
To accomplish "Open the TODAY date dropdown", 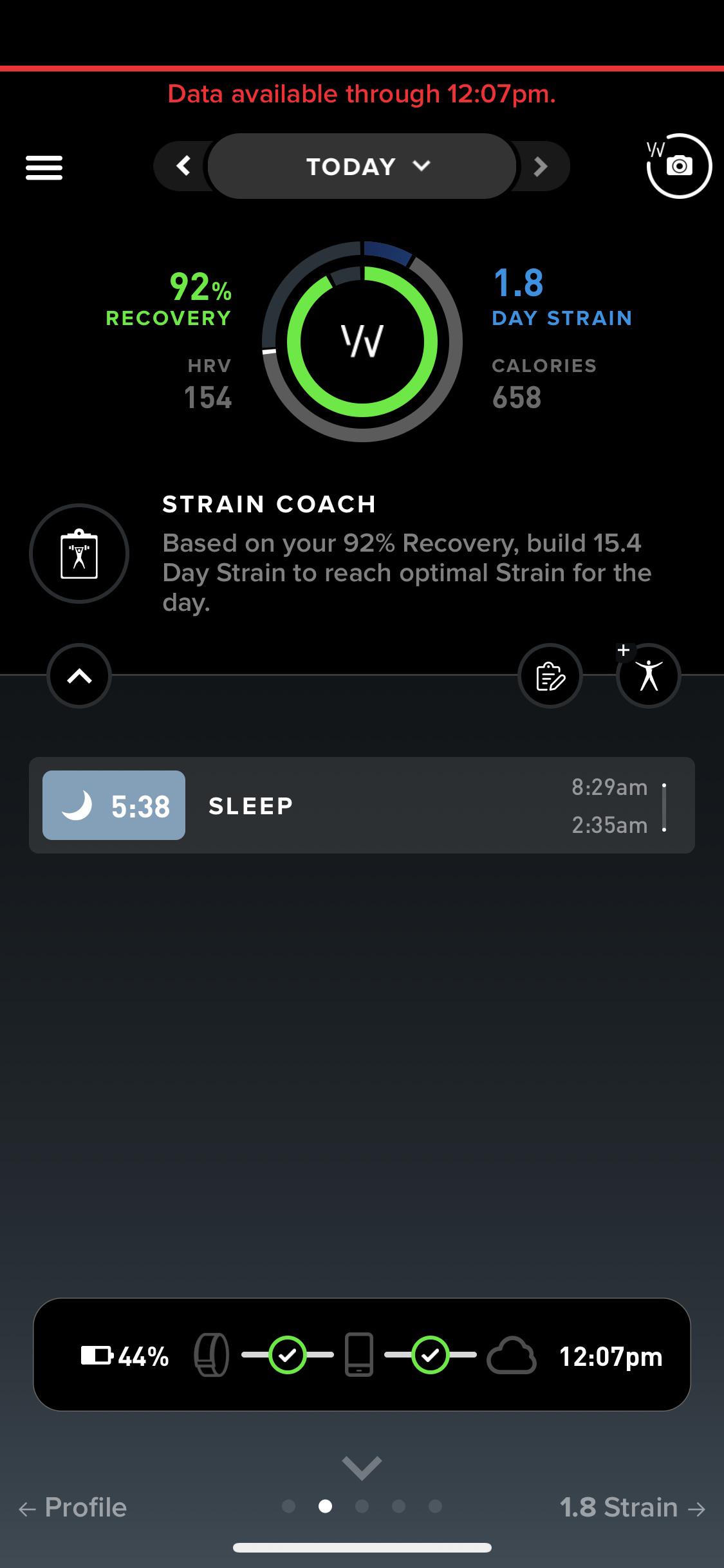I will pos(362,166).
